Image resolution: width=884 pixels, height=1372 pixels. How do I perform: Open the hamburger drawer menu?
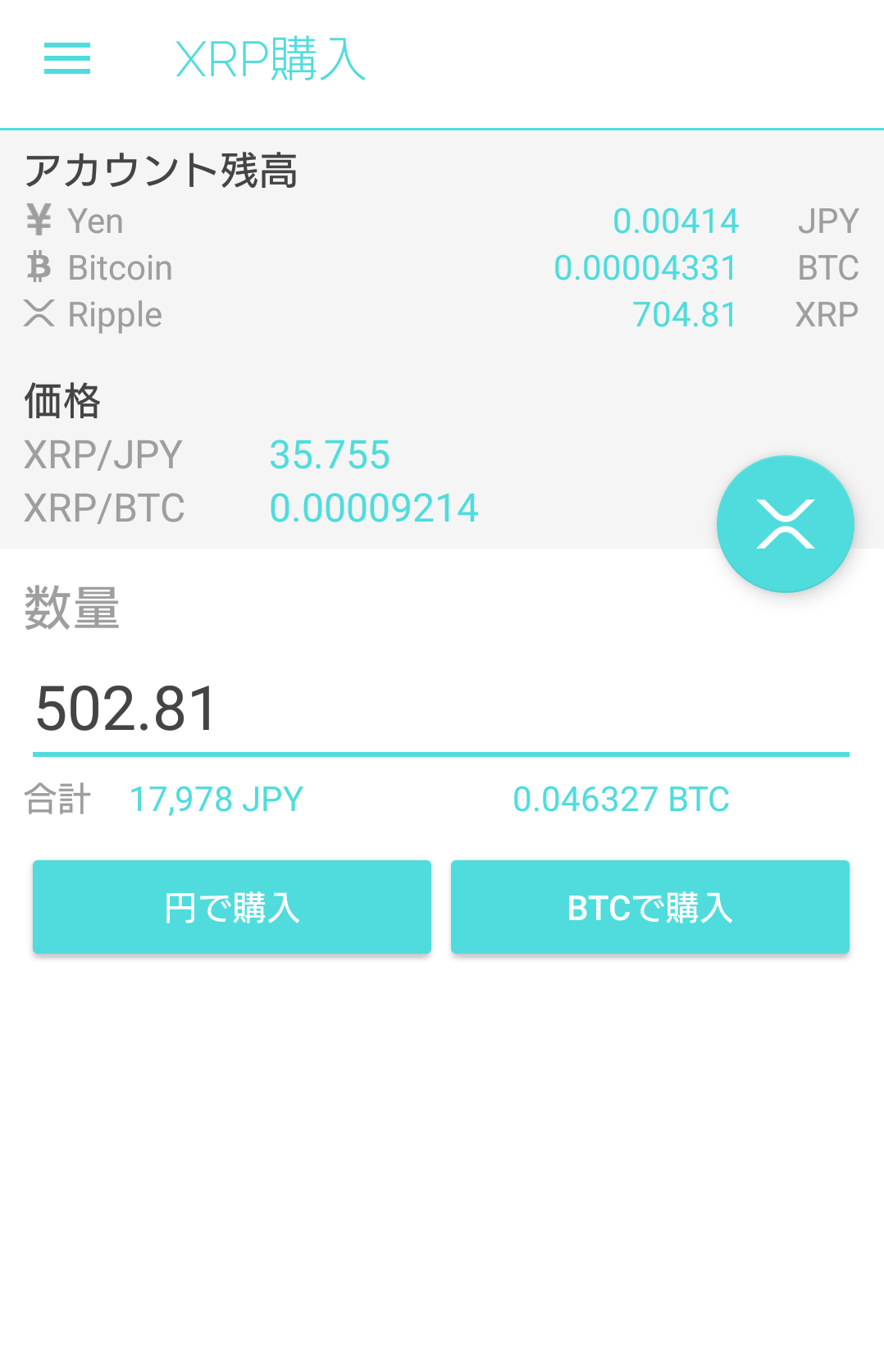[x=67, y=58]
